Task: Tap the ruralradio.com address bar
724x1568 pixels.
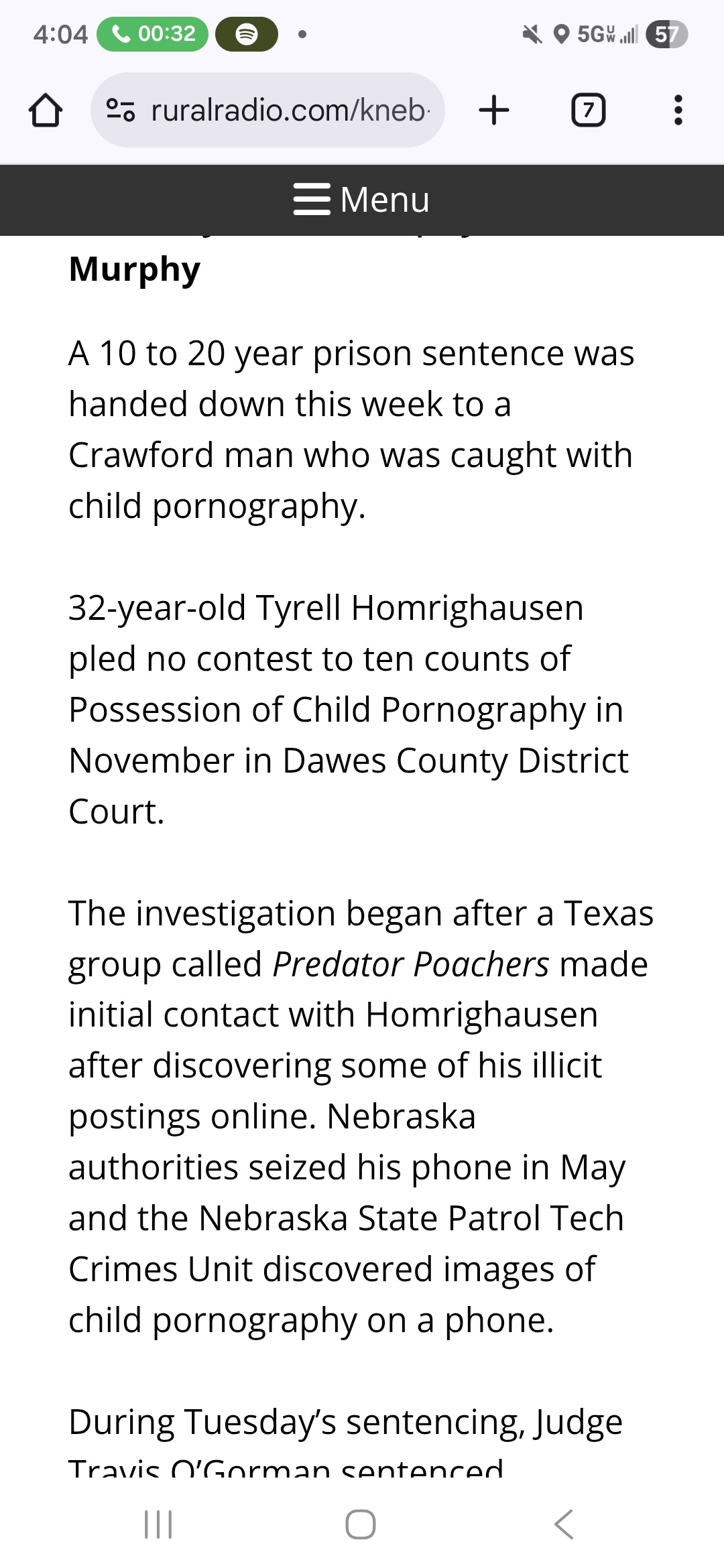Action: point(288,110)
